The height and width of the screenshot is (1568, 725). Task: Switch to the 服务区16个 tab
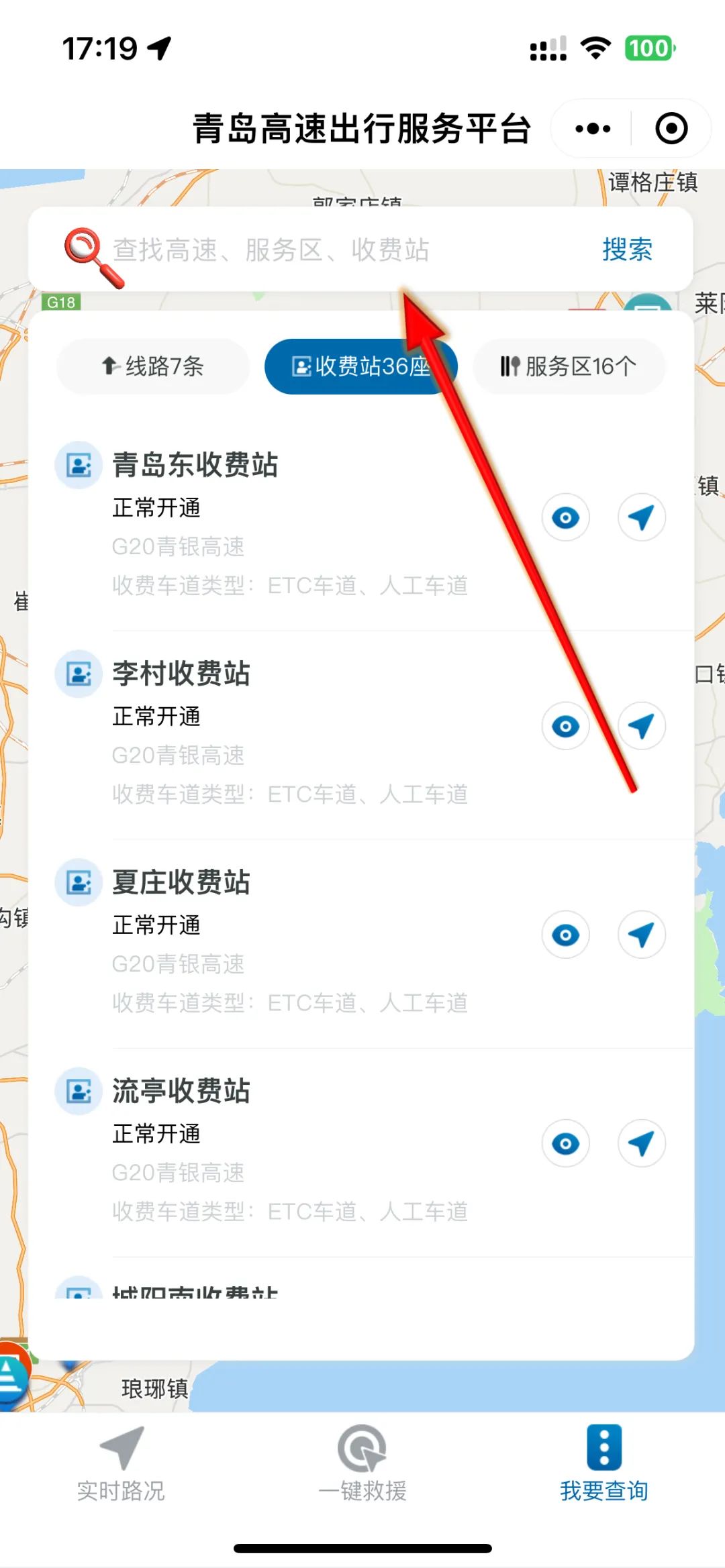click(569, 366)
